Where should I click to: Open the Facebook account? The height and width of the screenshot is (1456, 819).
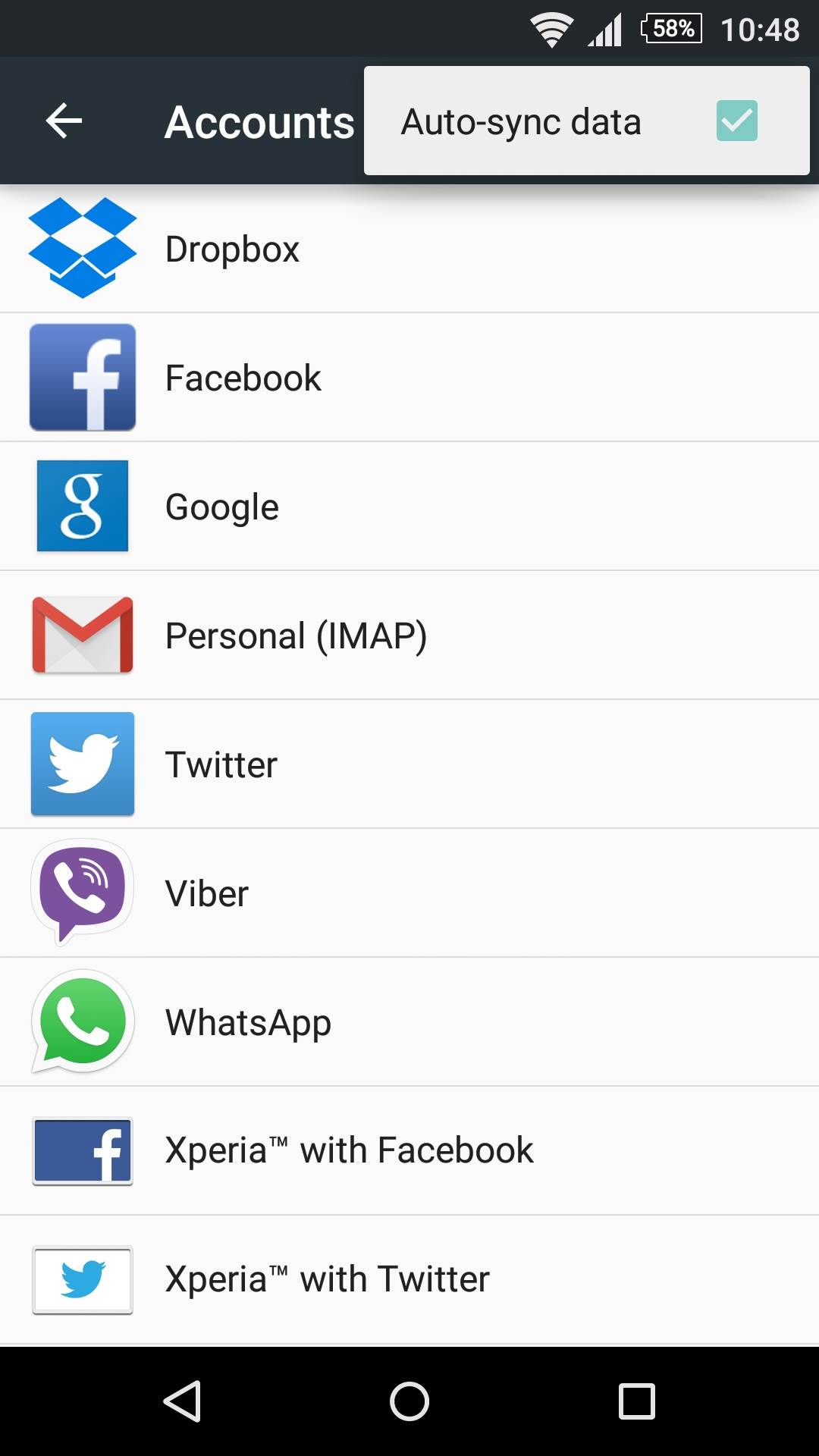coord(409,378)
